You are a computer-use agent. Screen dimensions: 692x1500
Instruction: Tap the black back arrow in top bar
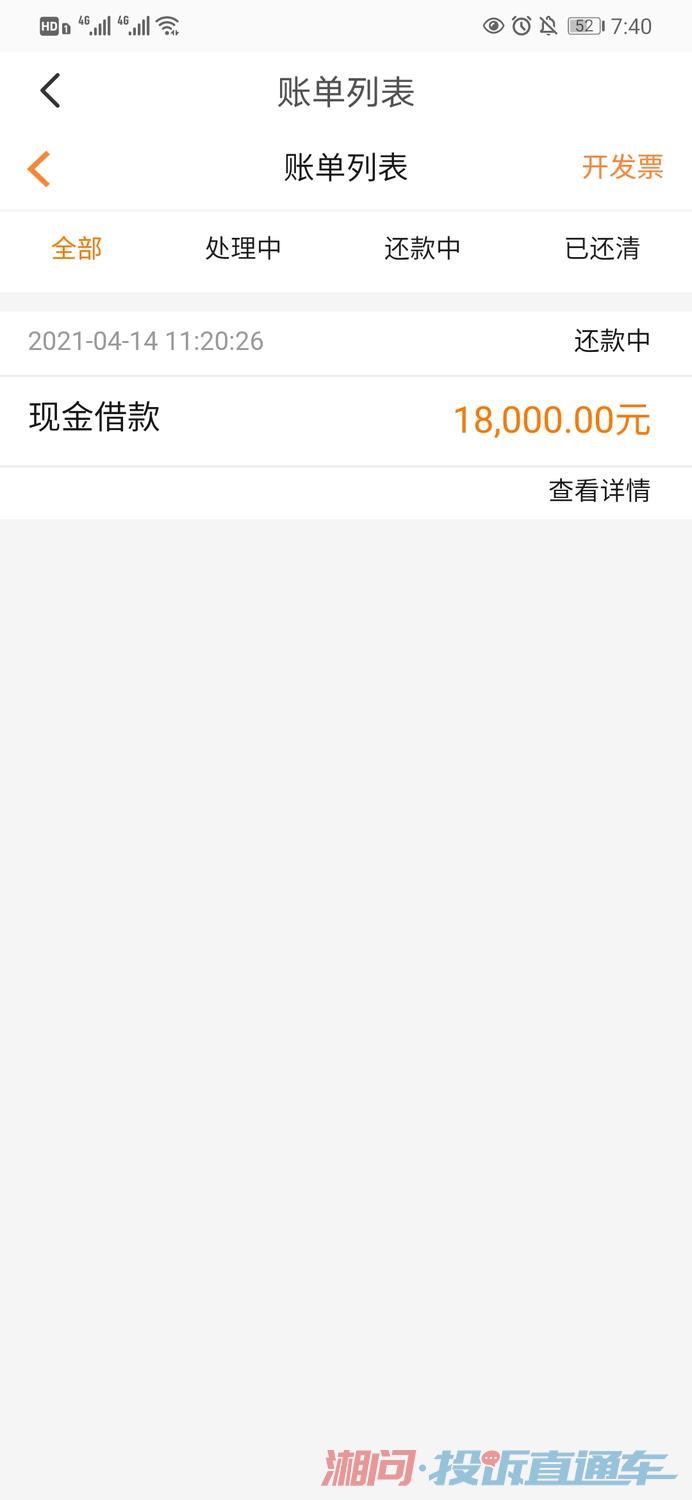point(50,91)
